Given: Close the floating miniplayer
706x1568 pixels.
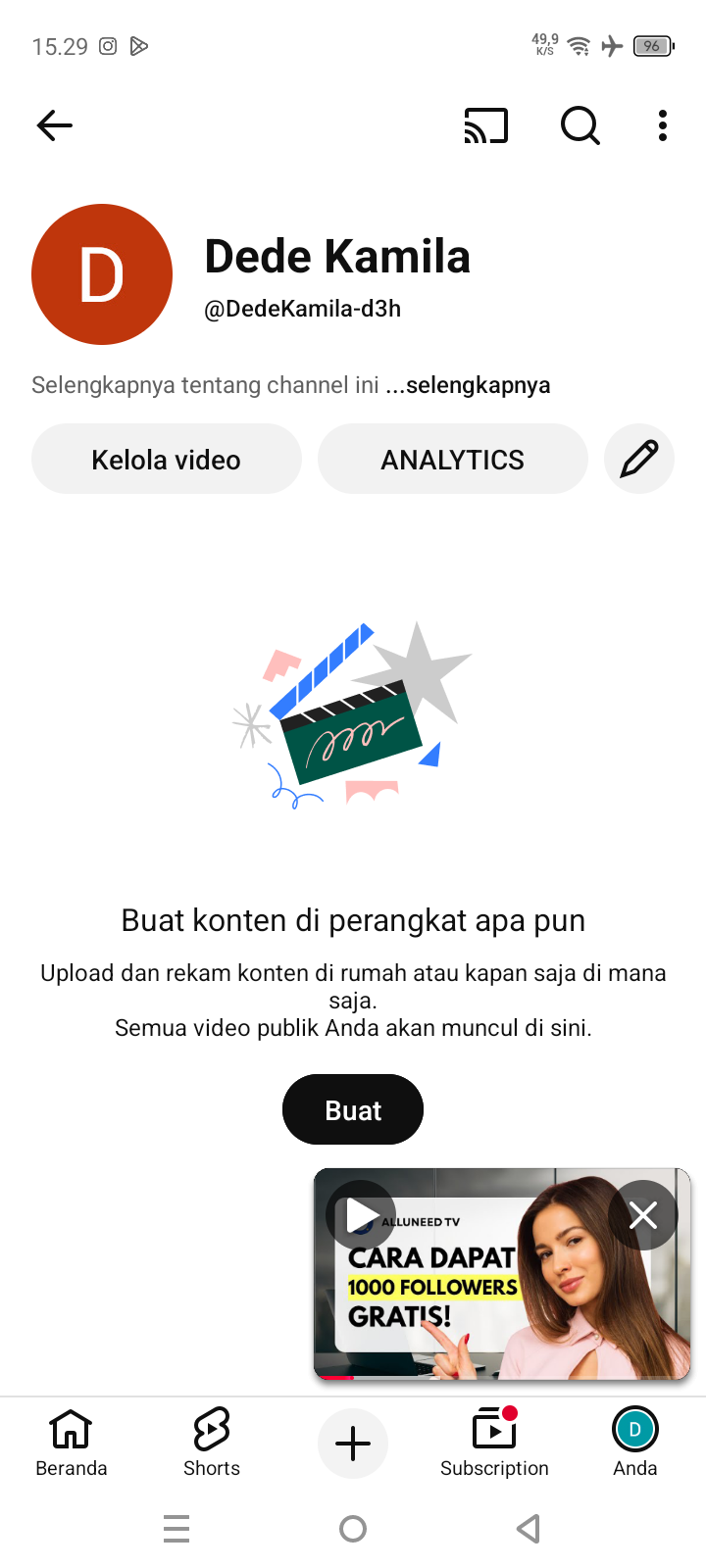Looking at the screenshot, I should click(643, 1216).
